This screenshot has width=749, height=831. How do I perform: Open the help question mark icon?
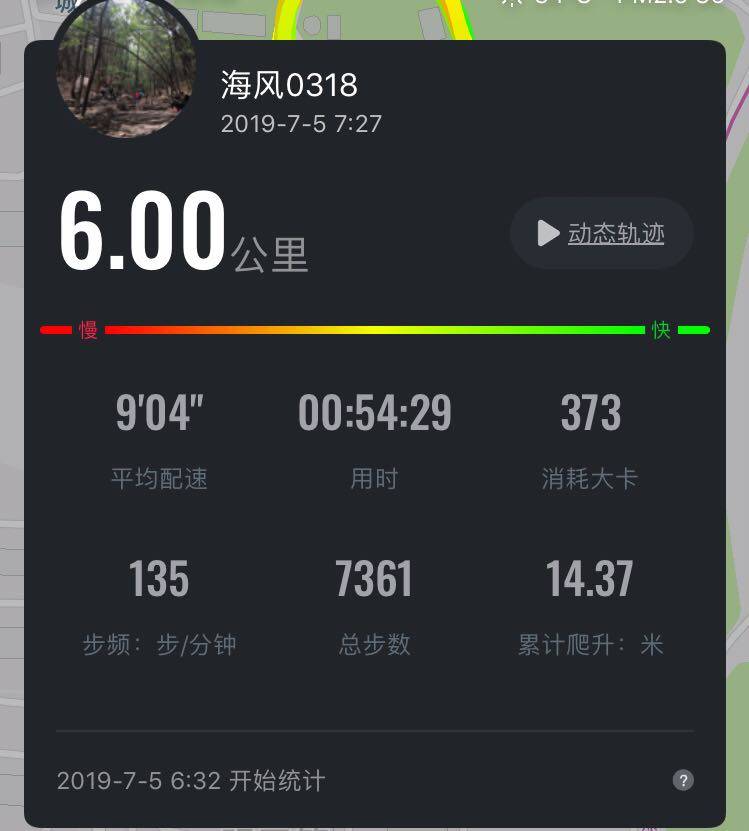pyautogui.click(x=683, y=780)
